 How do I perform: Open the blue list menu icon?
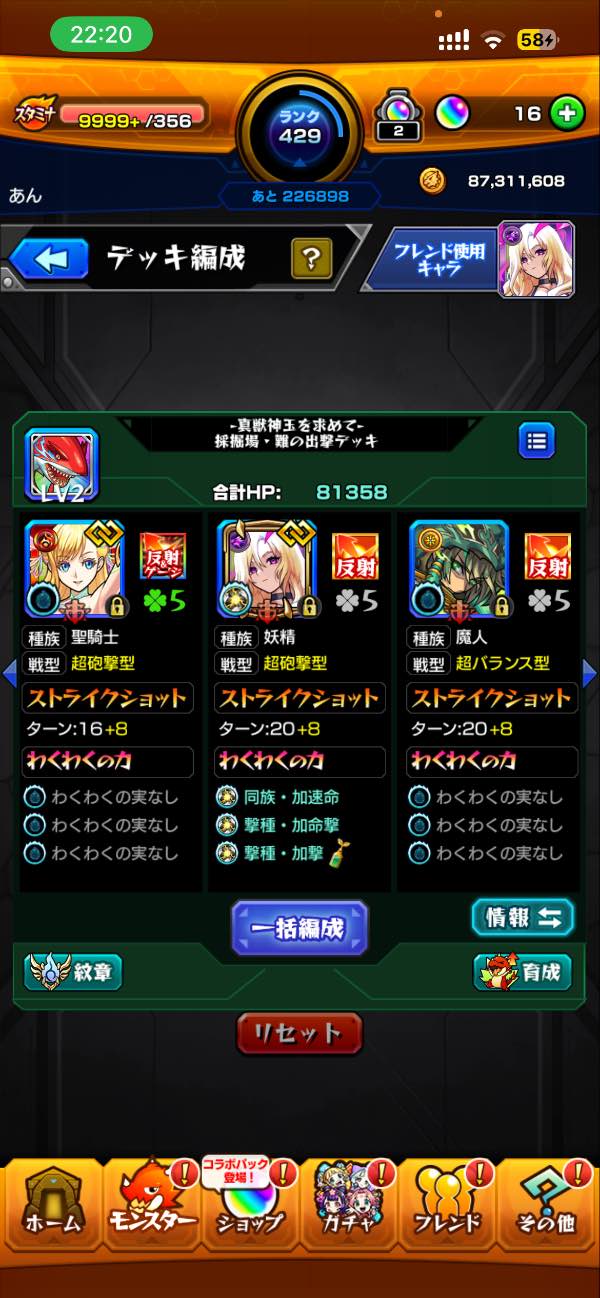tap(536, 440)
